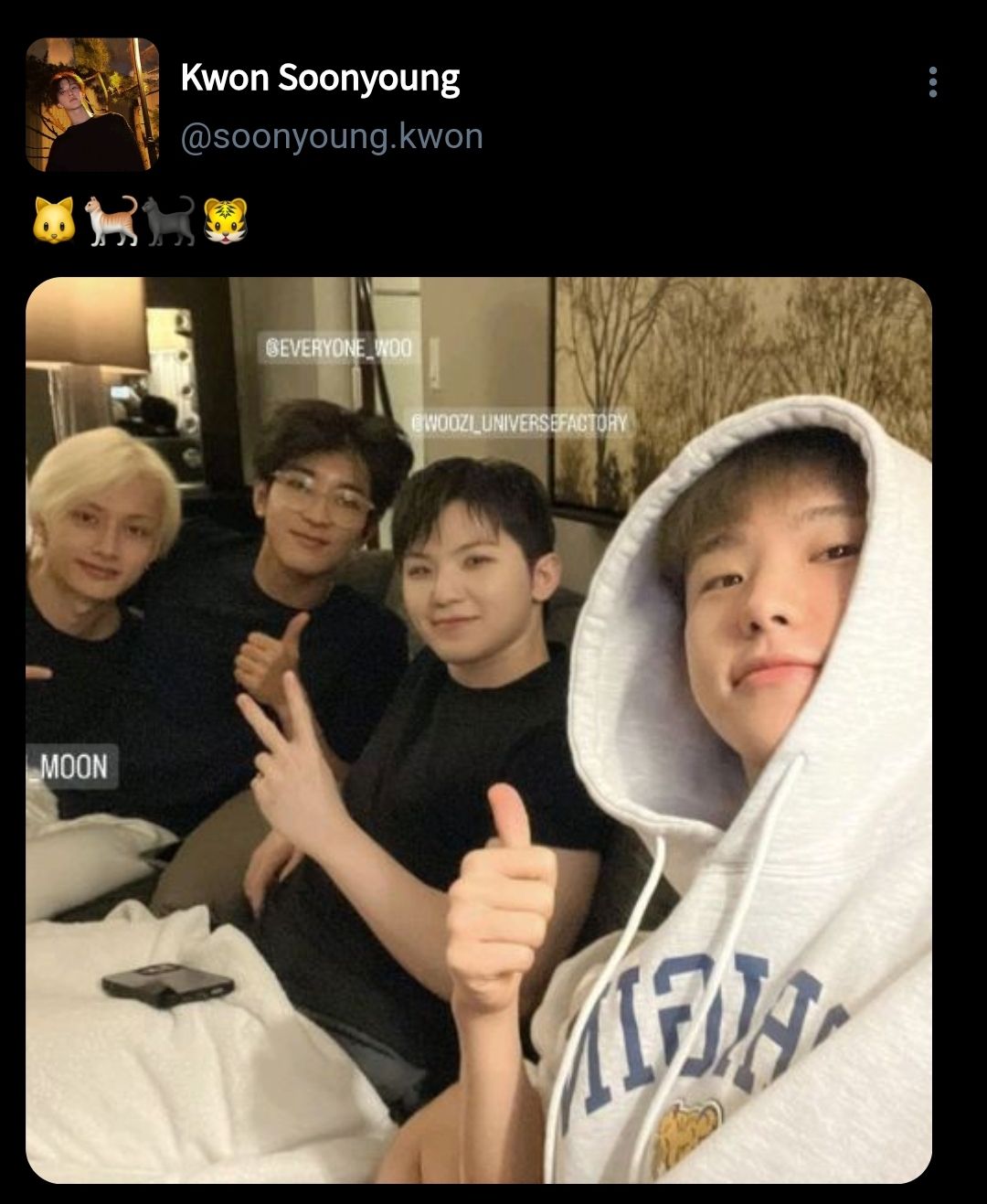
Task: Open the attached group selfie photo
Action: 479,730
